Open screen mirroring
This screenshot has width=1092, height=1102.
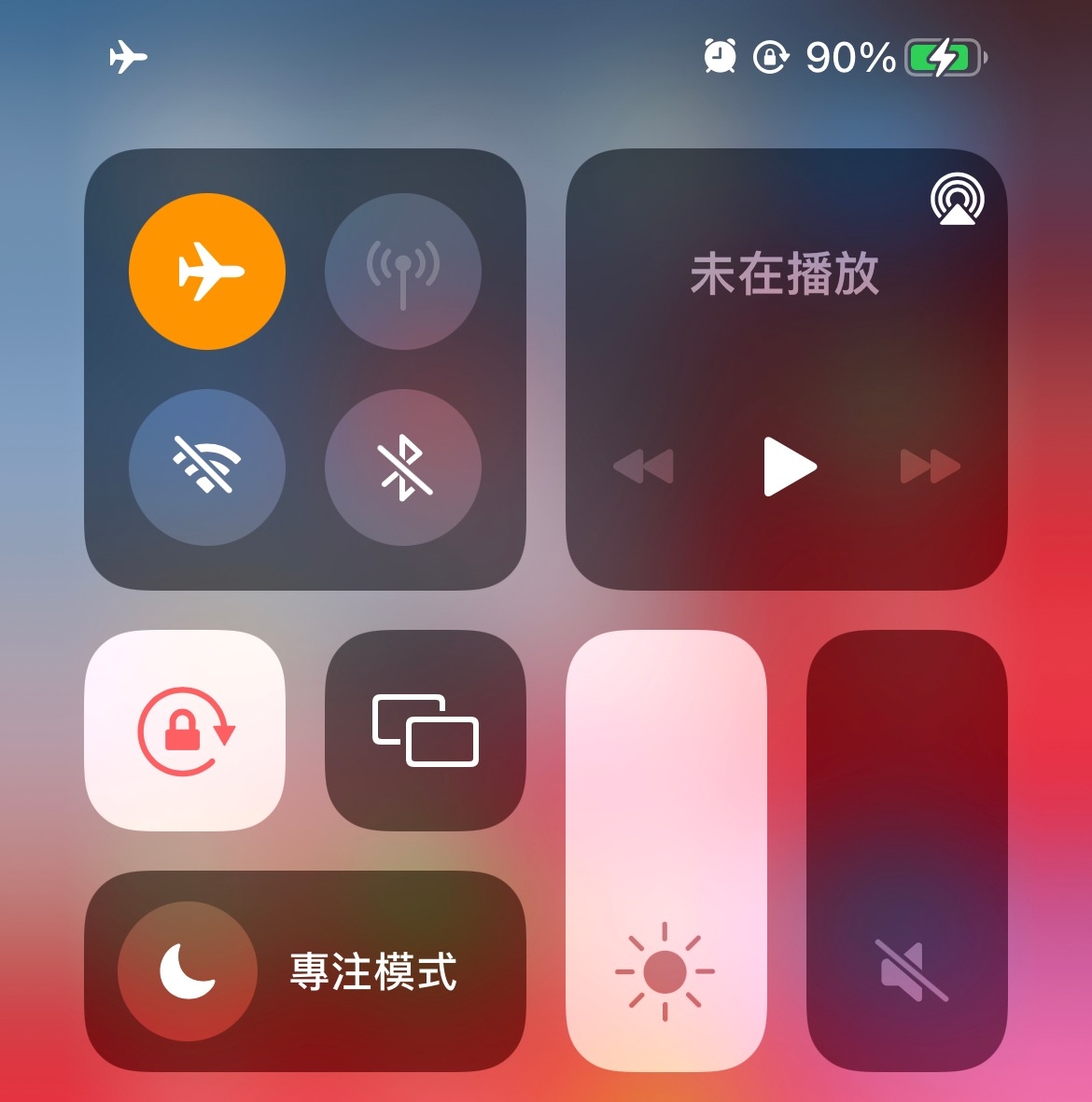[426, 731]
